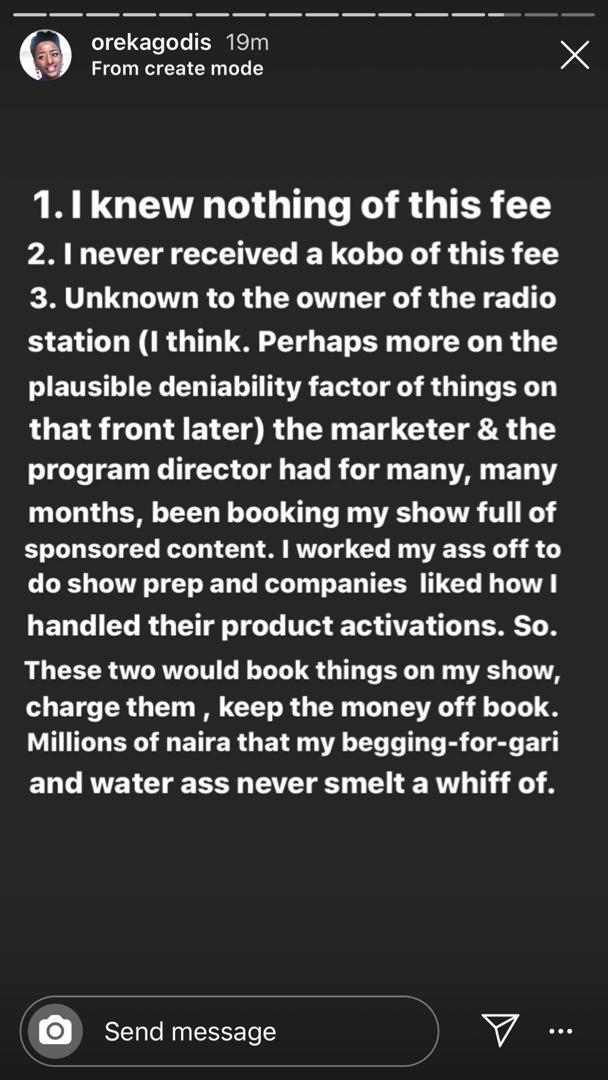
Task: Tap the Send message field
Action: point(250,1031)
